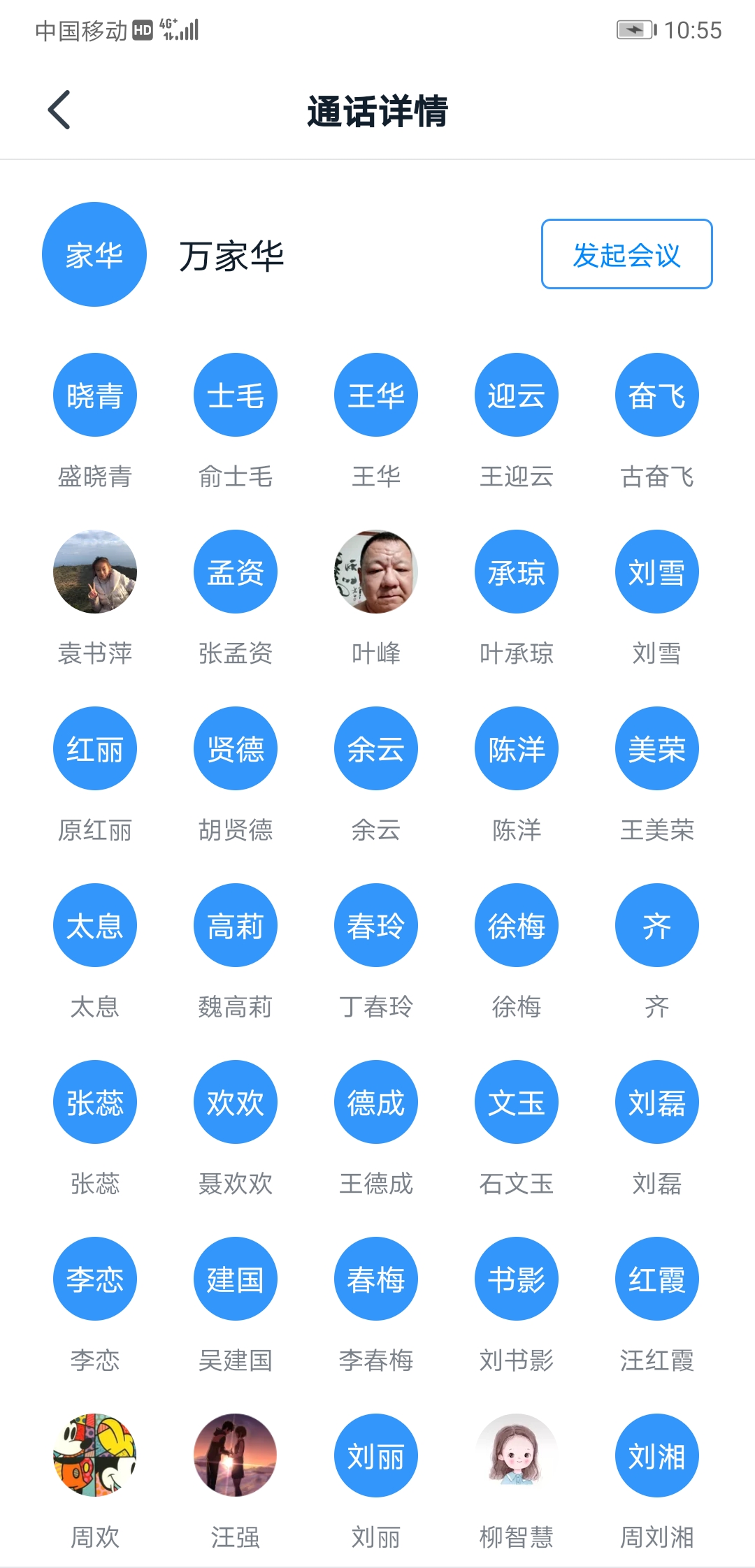View participant 古奋飞
The width and height of the screenshot is (755, 1568).
[656, 395]
